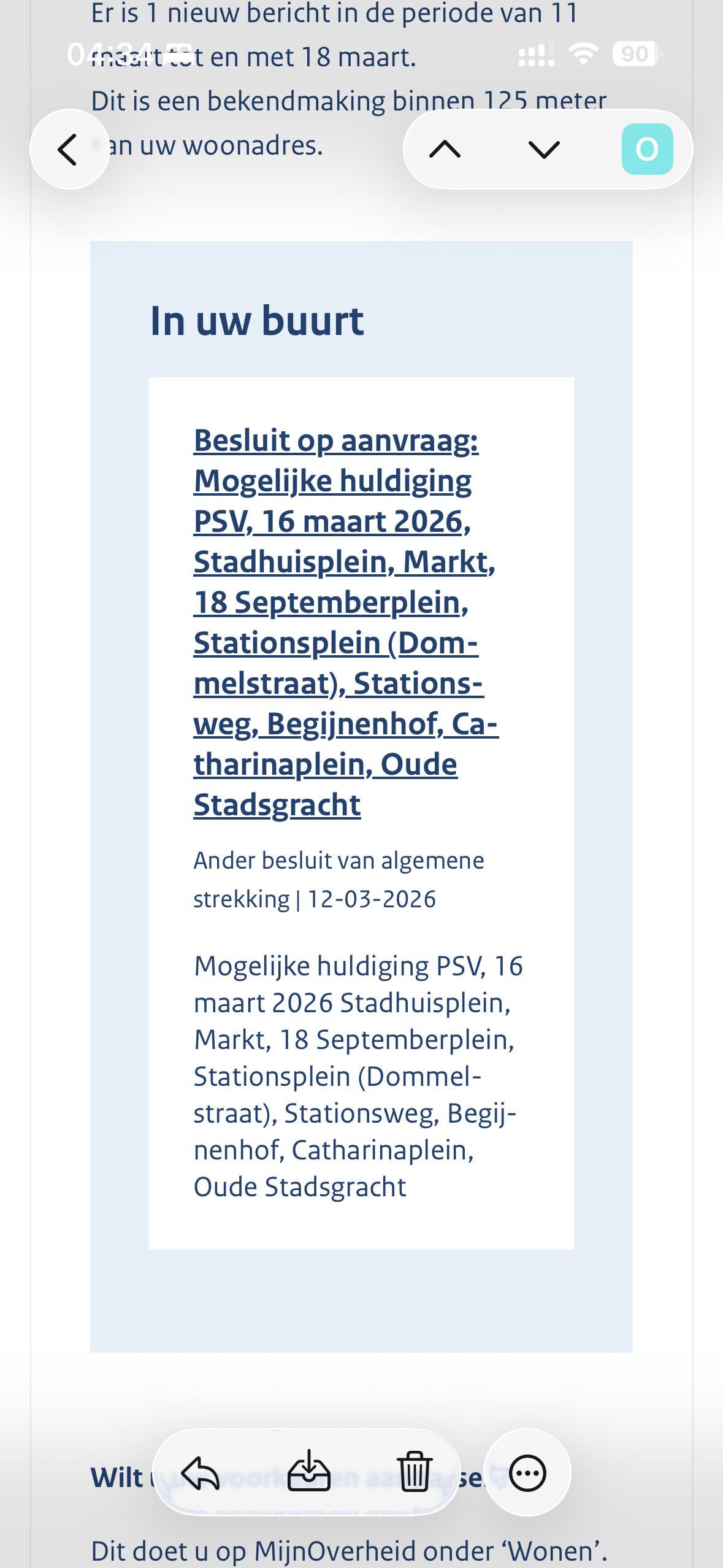Screen dimensions: 723x1568
Task: Jump to the next email
Action: click(x=544, y=149)
